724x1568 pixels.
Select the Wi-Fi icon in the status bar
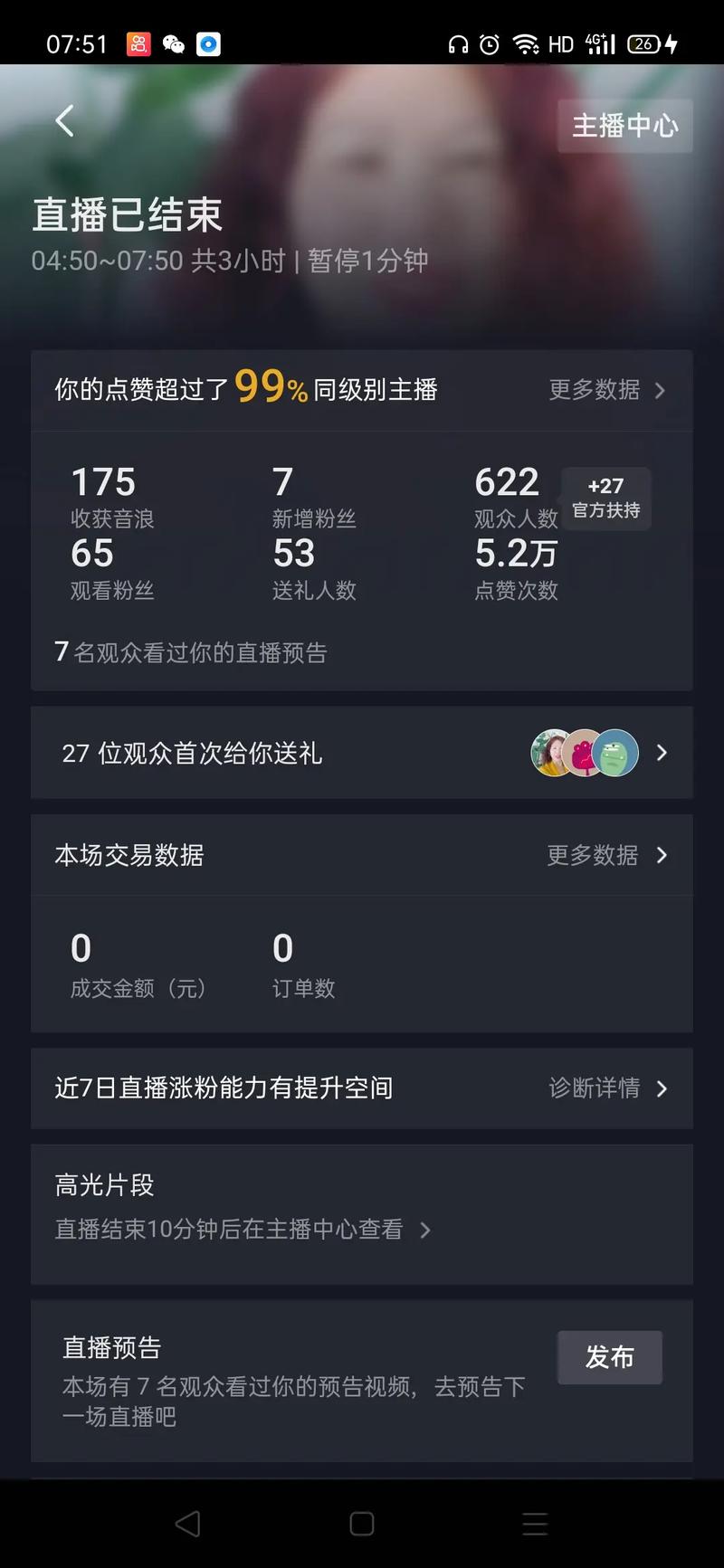click(524, 43)
